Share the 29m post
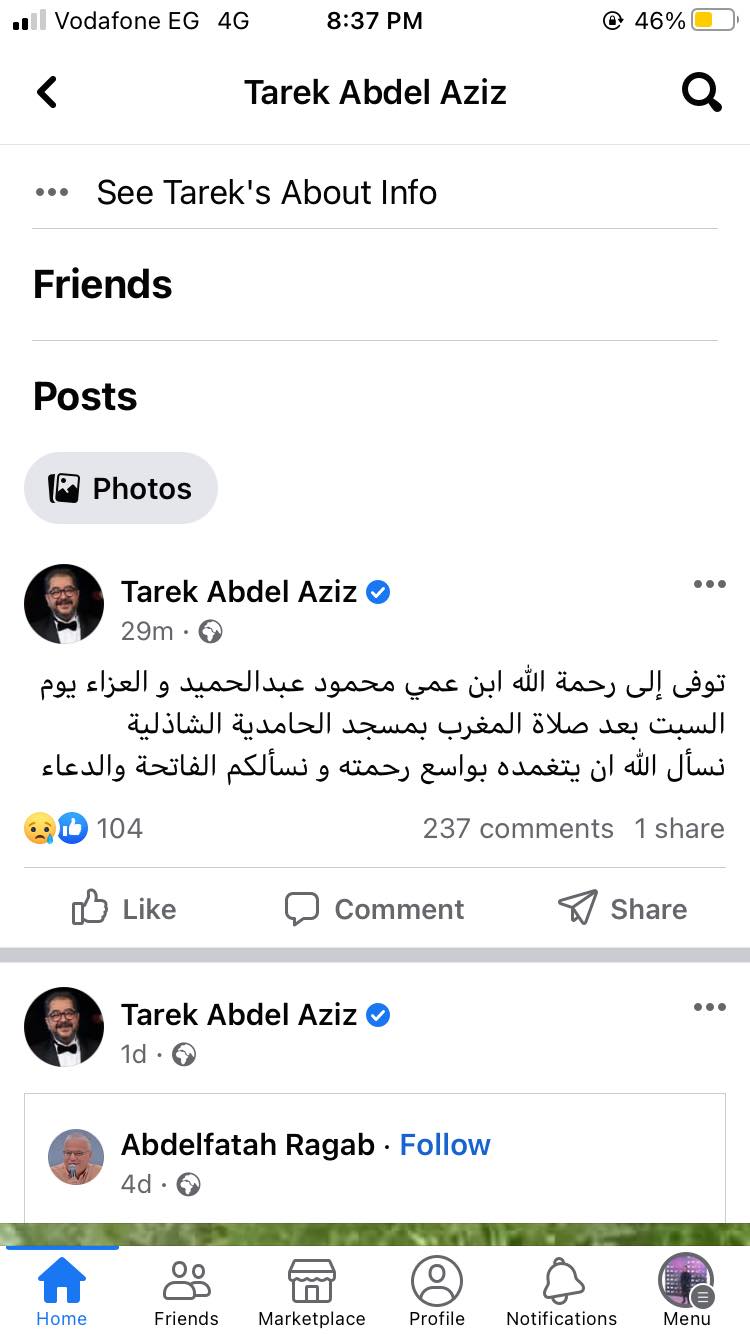Viewport: 750px width, 1334px height. tap(623, 909)
